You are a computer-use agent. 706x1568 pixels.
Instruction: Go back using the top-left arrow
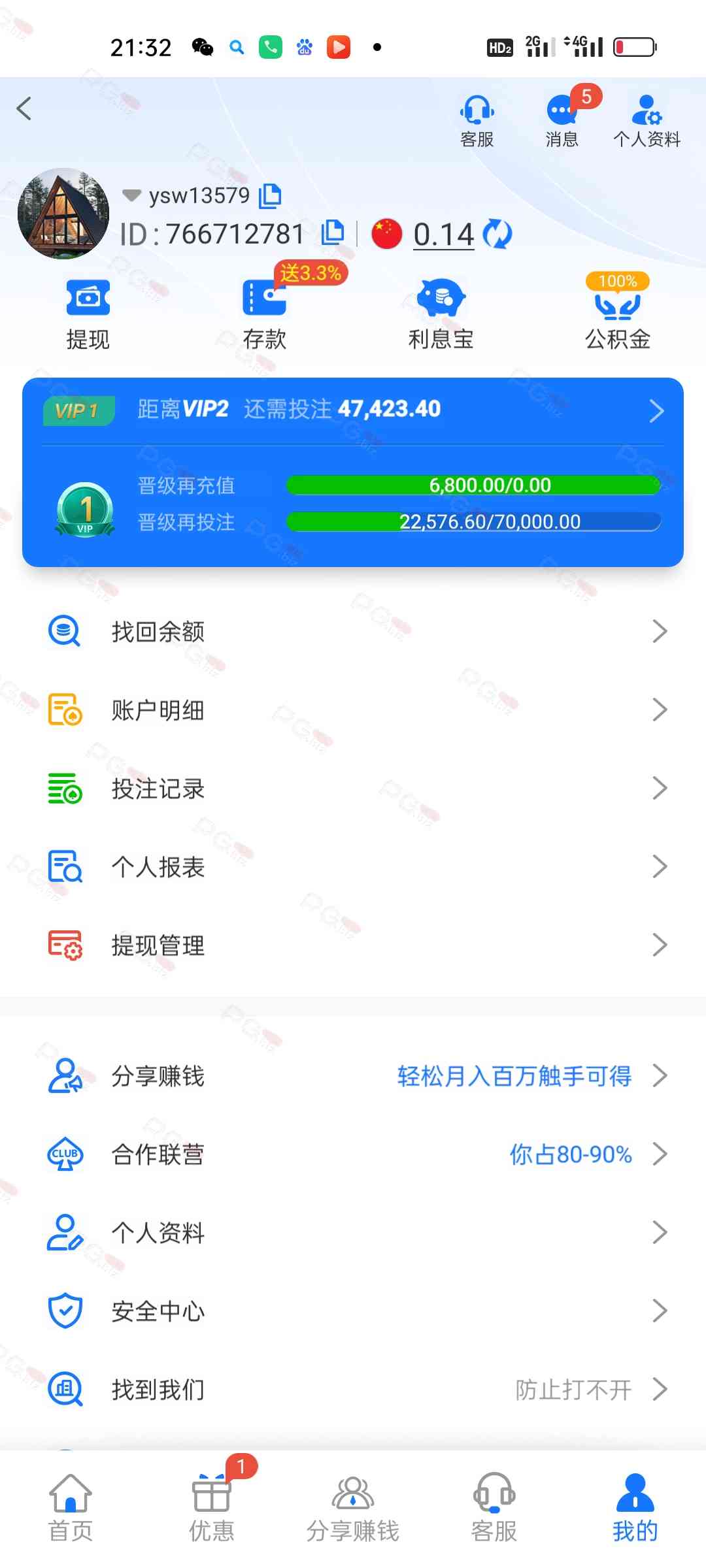[x=25, y=108]
